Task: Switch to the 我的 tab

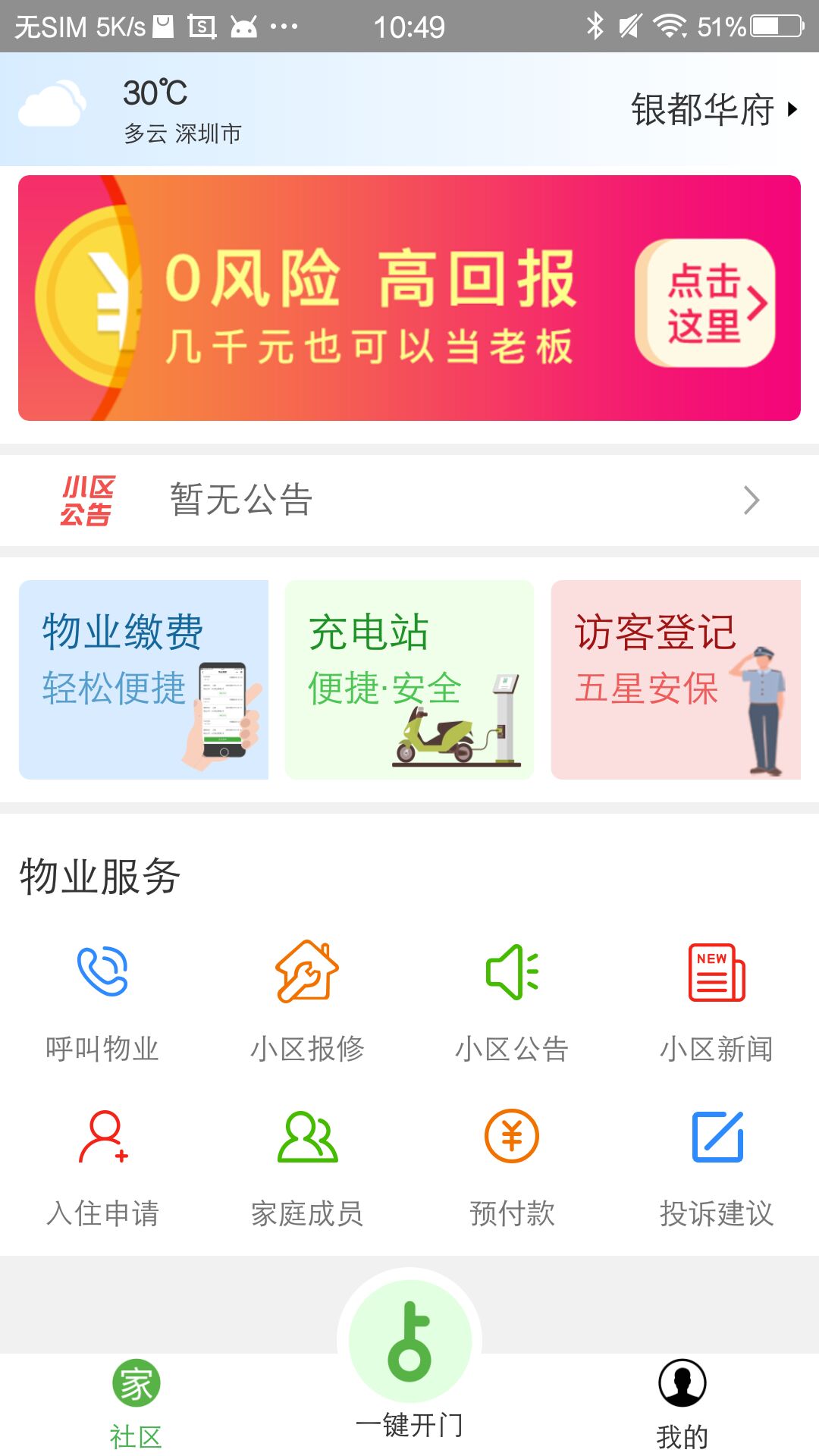Action: pos(682,1403)
